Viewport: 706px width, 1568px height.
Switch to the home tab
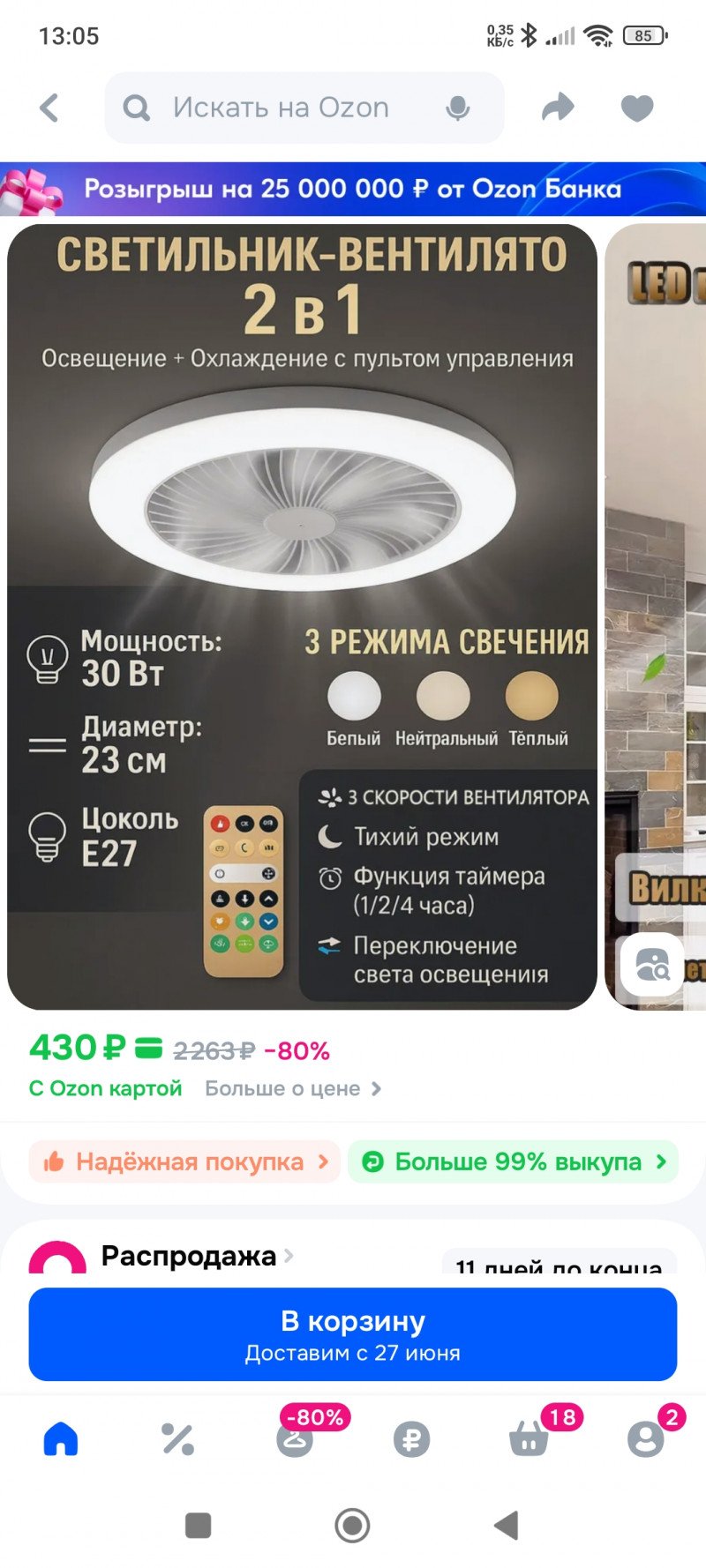click(61, 1438)
